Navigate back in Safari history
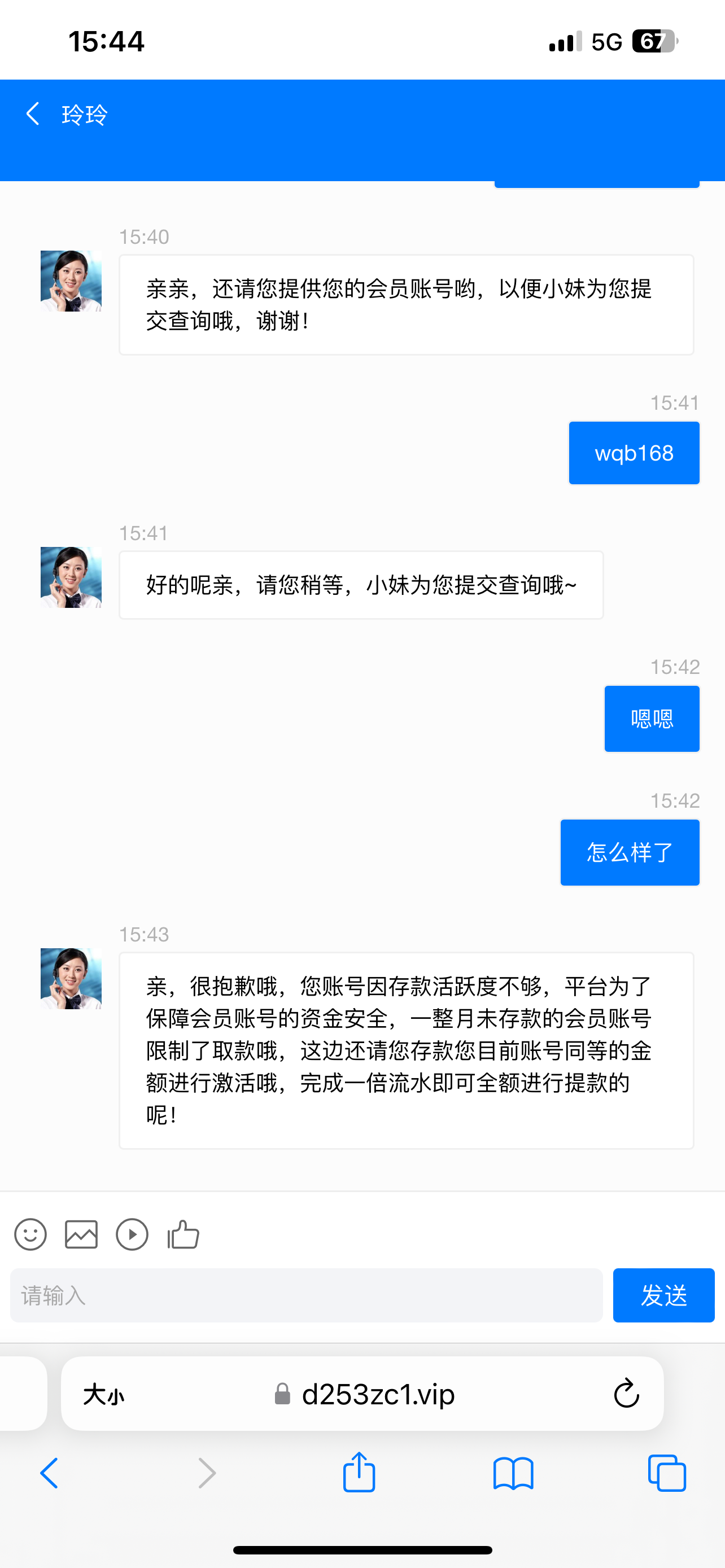Screen dimensions: 725x1568 click(x=50, y=1473)
